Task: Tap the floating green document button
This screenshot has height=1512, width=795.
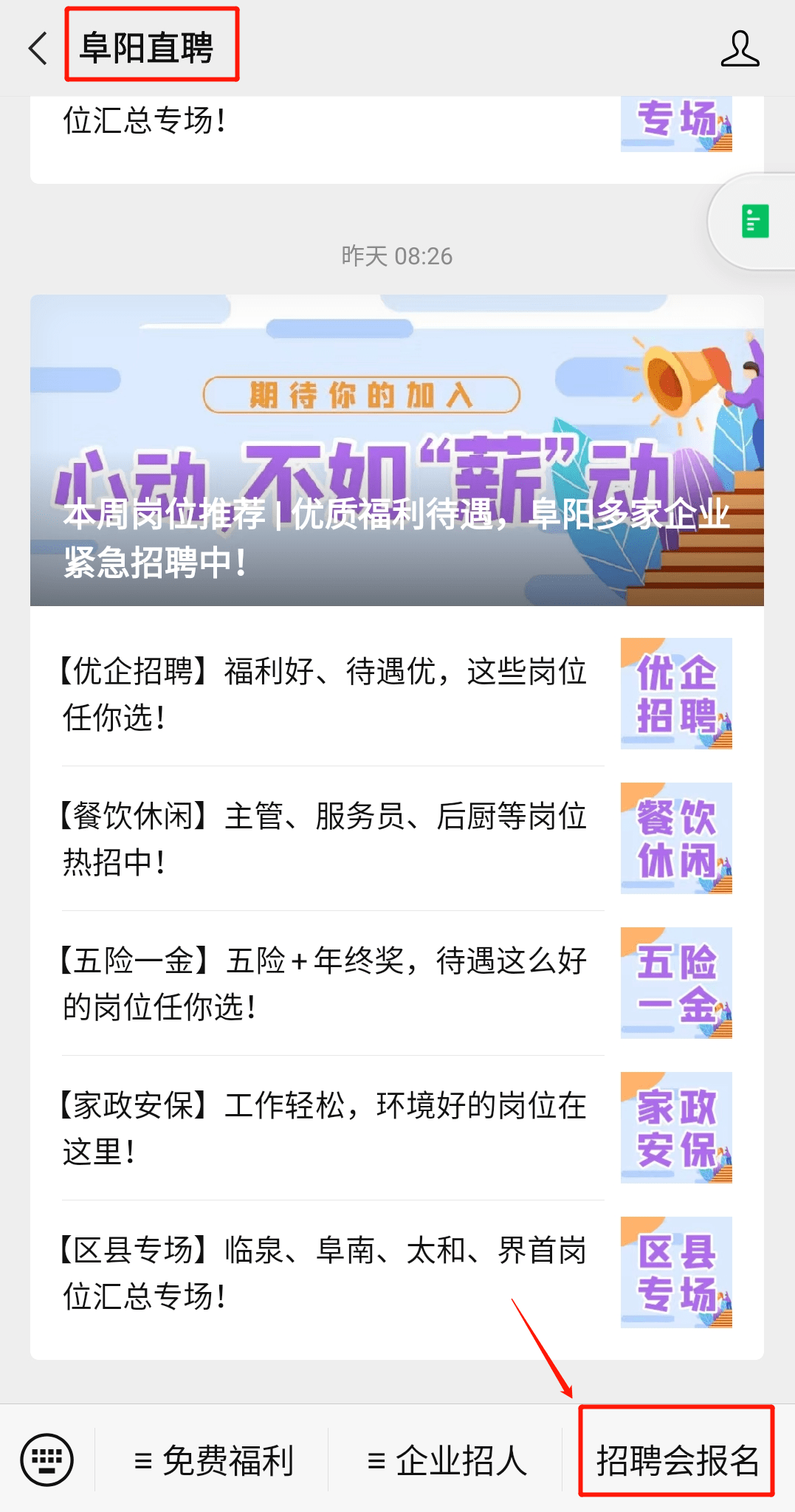Action: click(754, 221)
